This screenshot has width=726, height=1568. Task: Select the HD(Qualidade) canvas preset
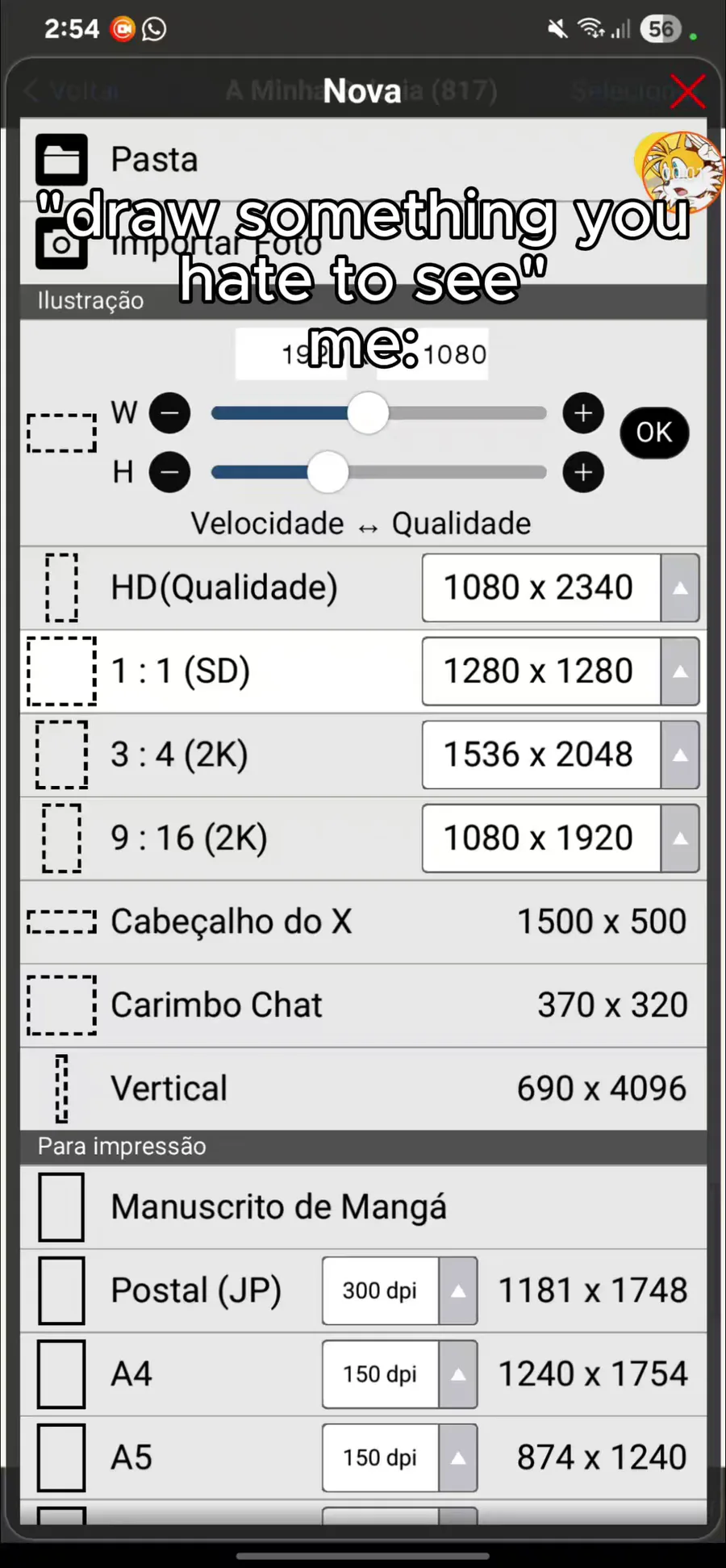pos(363,587)
